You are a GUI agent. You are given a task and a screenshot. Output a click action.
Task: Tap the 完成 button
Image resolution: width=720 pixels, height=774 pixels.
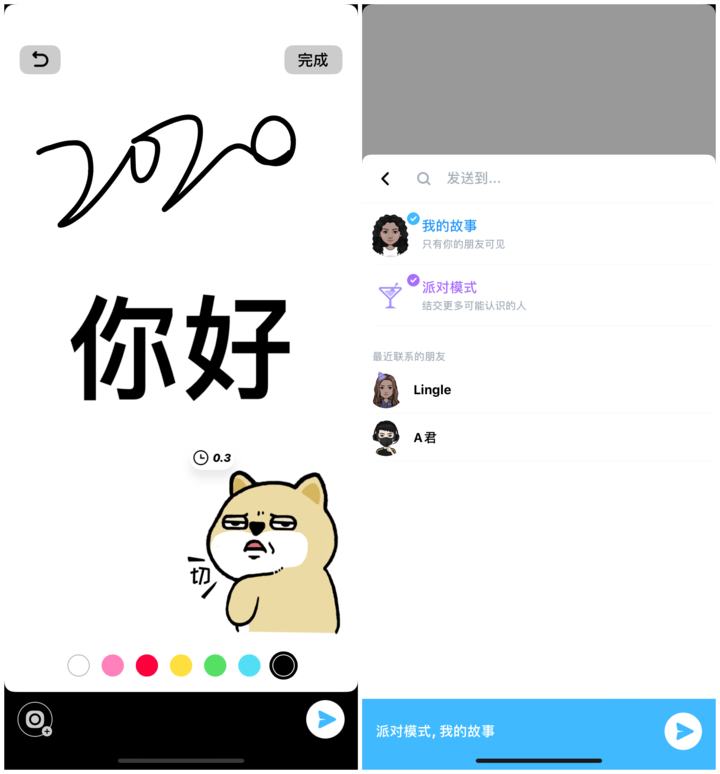pos(313,60)
